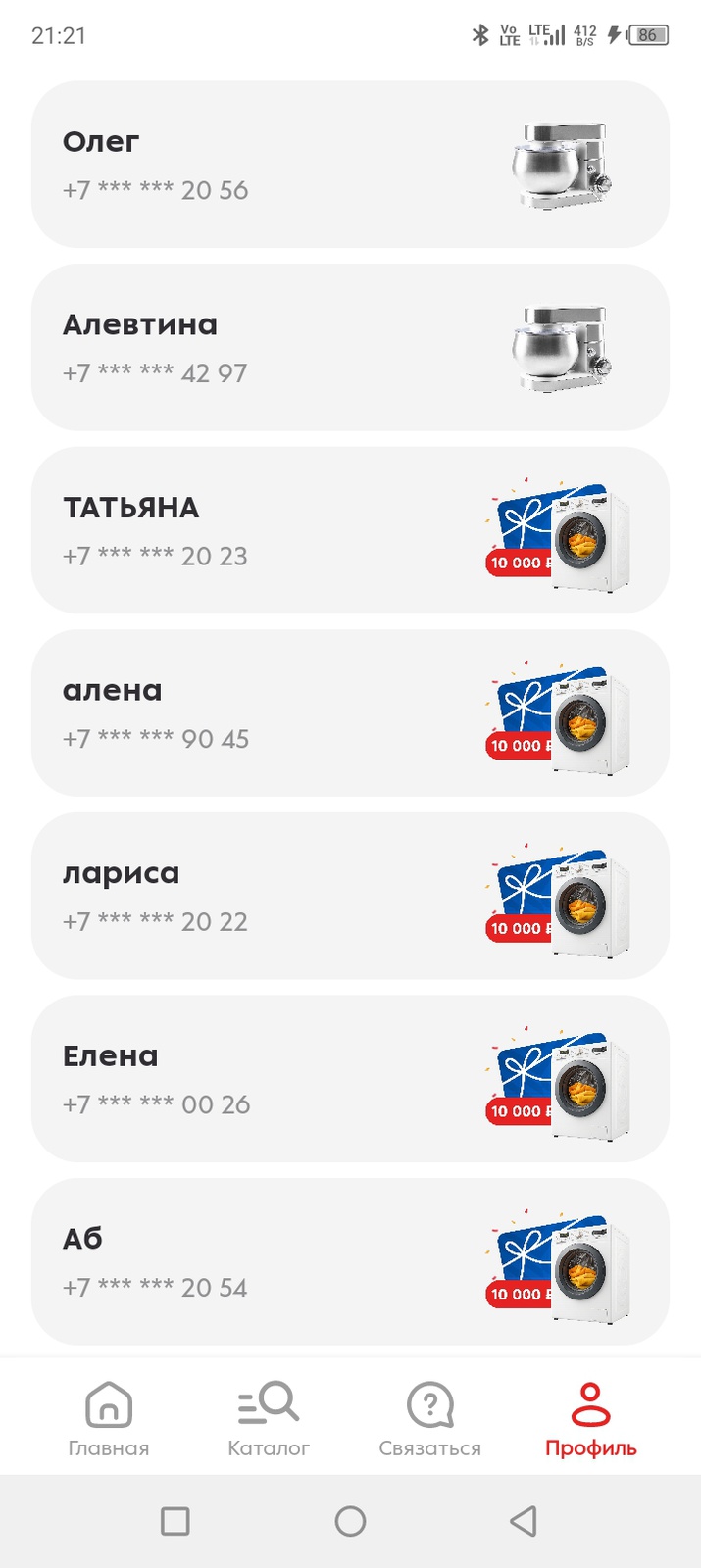Open the Главная tab

coord(109,1419)
